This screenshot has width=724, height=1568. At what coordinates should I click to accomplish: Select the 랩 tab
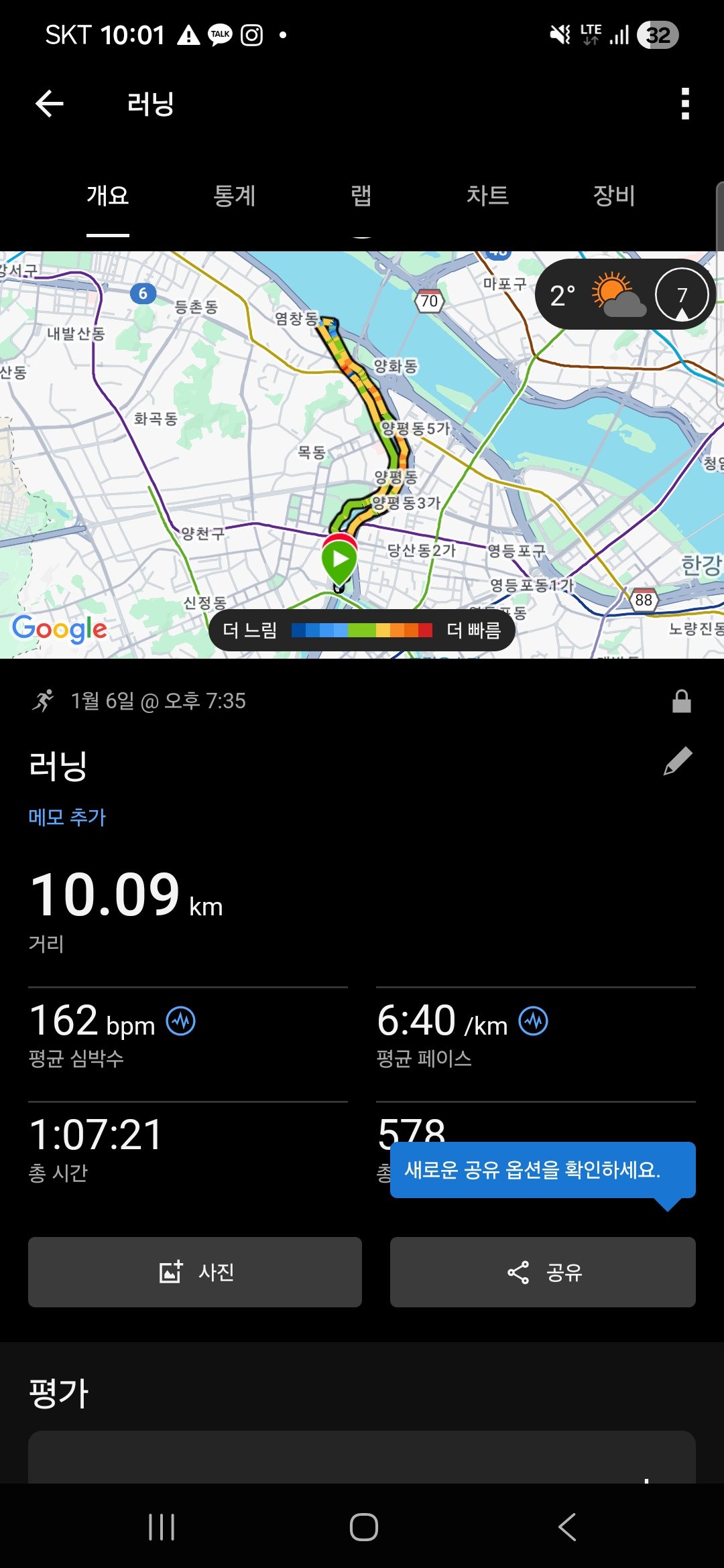pos(360,196)
